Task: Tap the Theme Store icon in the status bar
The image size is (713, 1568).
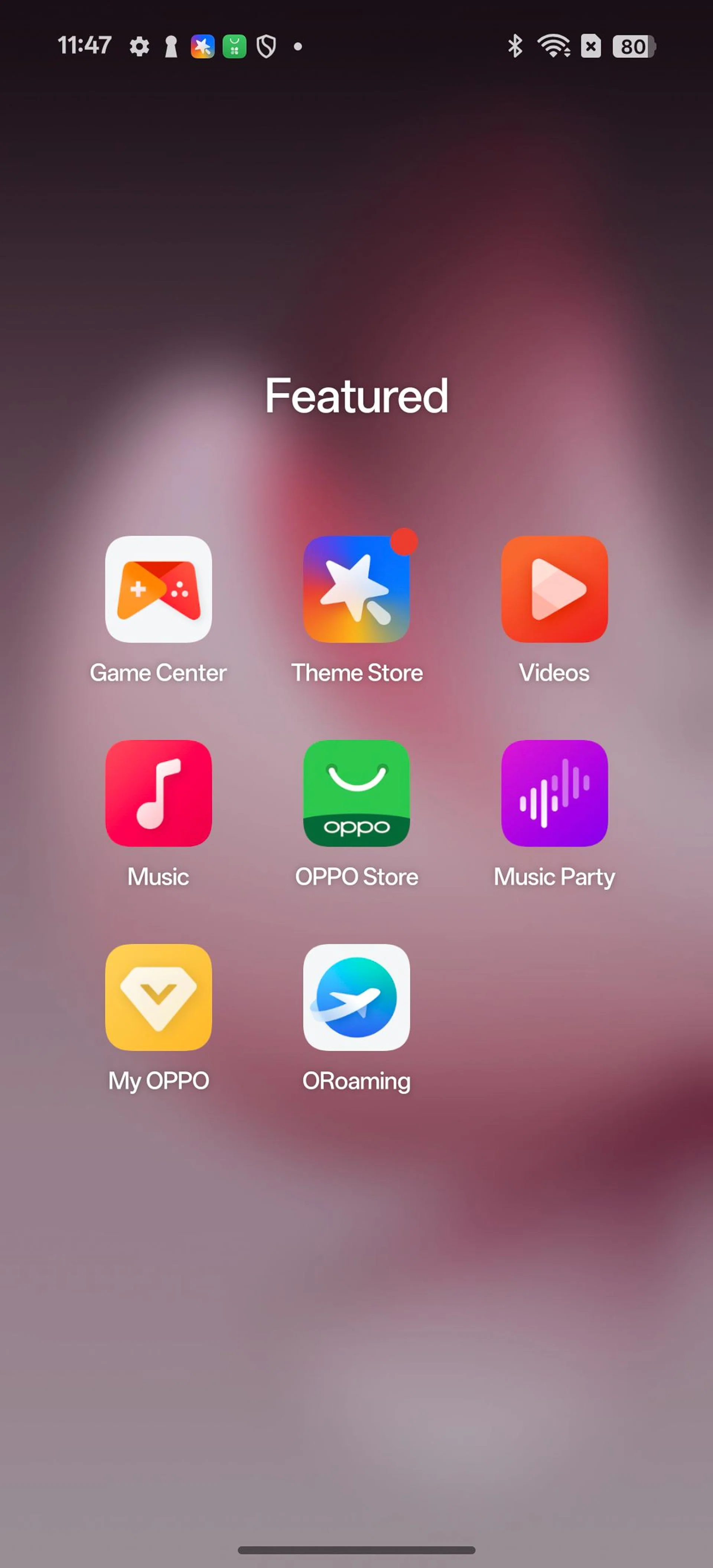Action: coord(202,45)
